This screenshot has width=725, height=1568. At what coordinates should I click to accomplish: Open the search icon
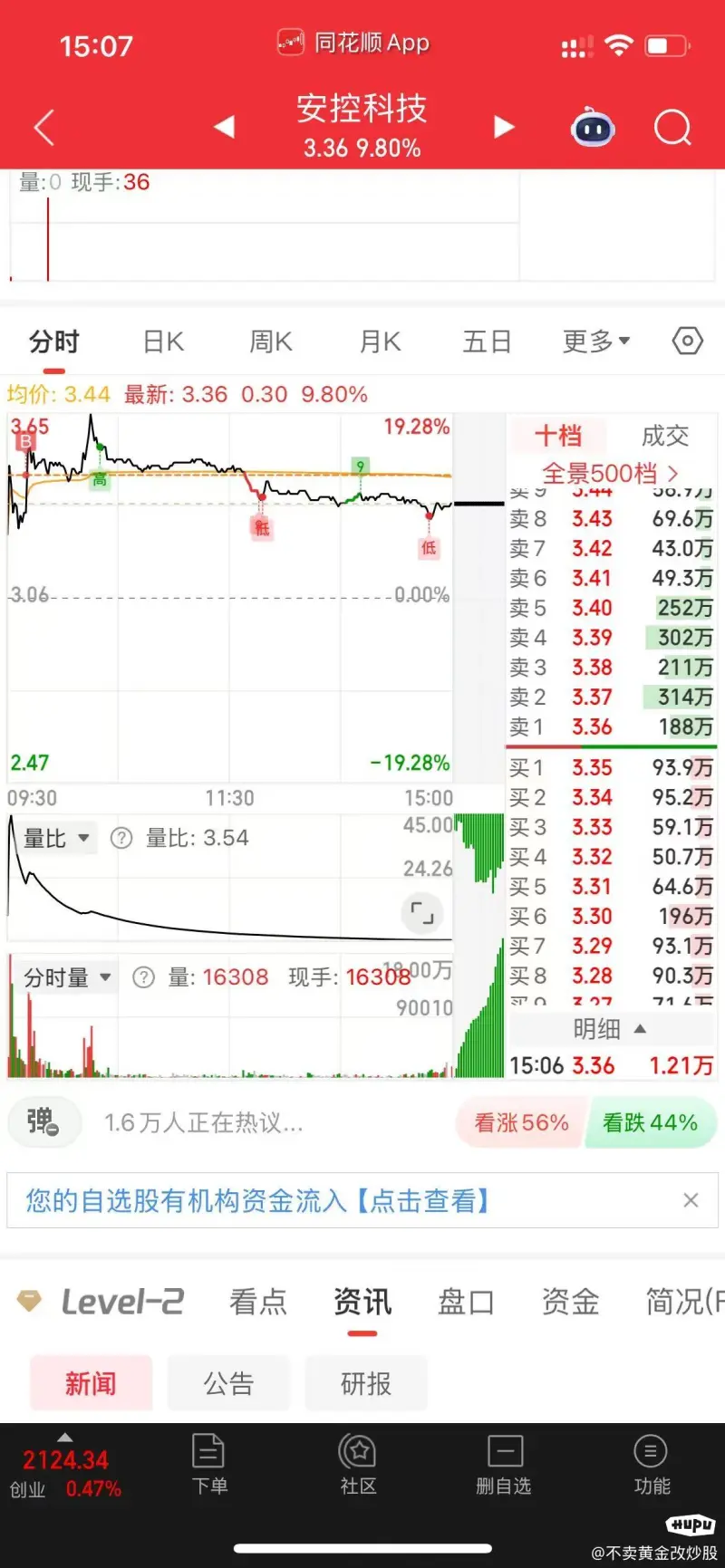point(672,128)
